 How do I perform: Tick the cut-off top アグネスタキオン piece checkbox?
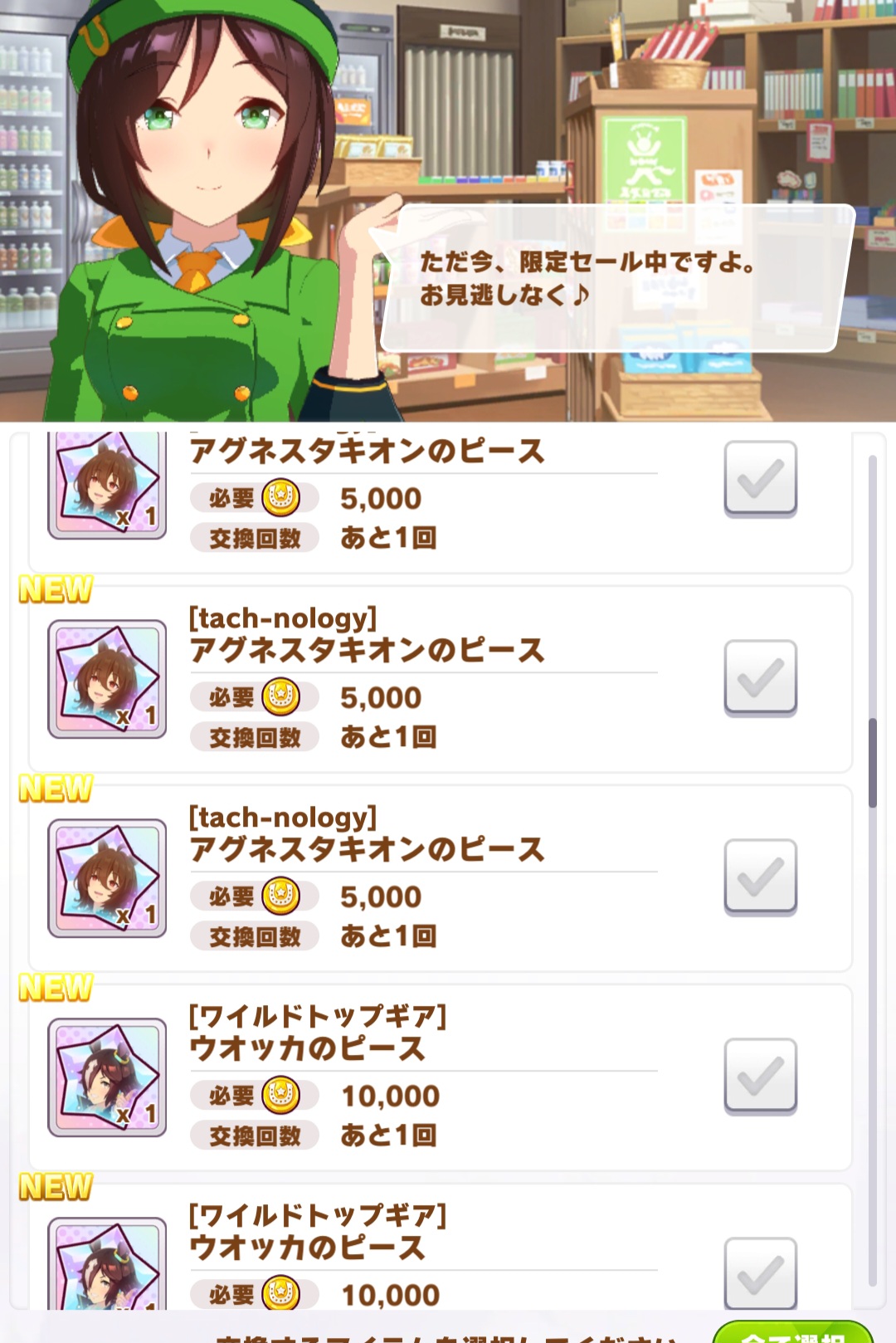pyautogui.click(x=760, y=478)
